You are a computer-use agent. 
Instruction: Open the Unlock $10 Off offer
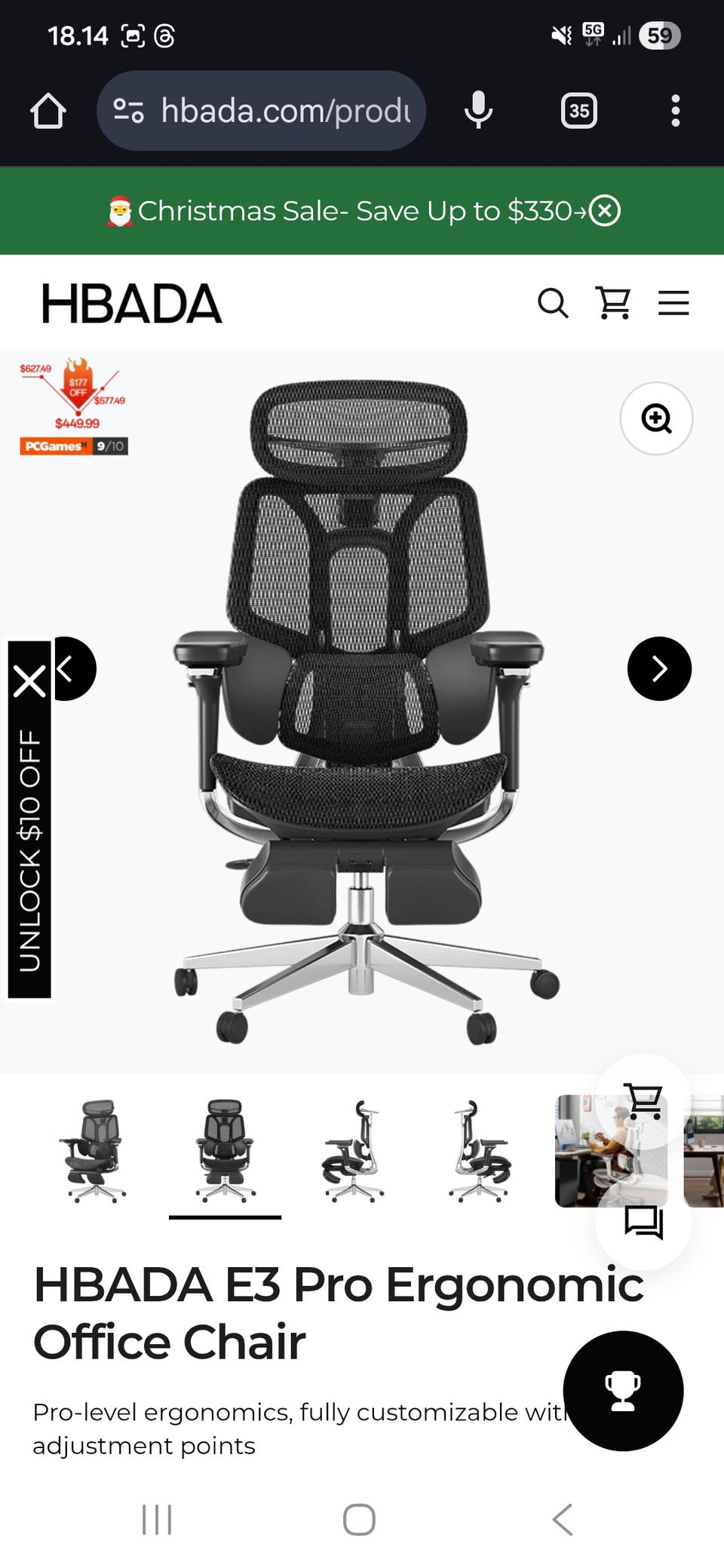point(29,850)
